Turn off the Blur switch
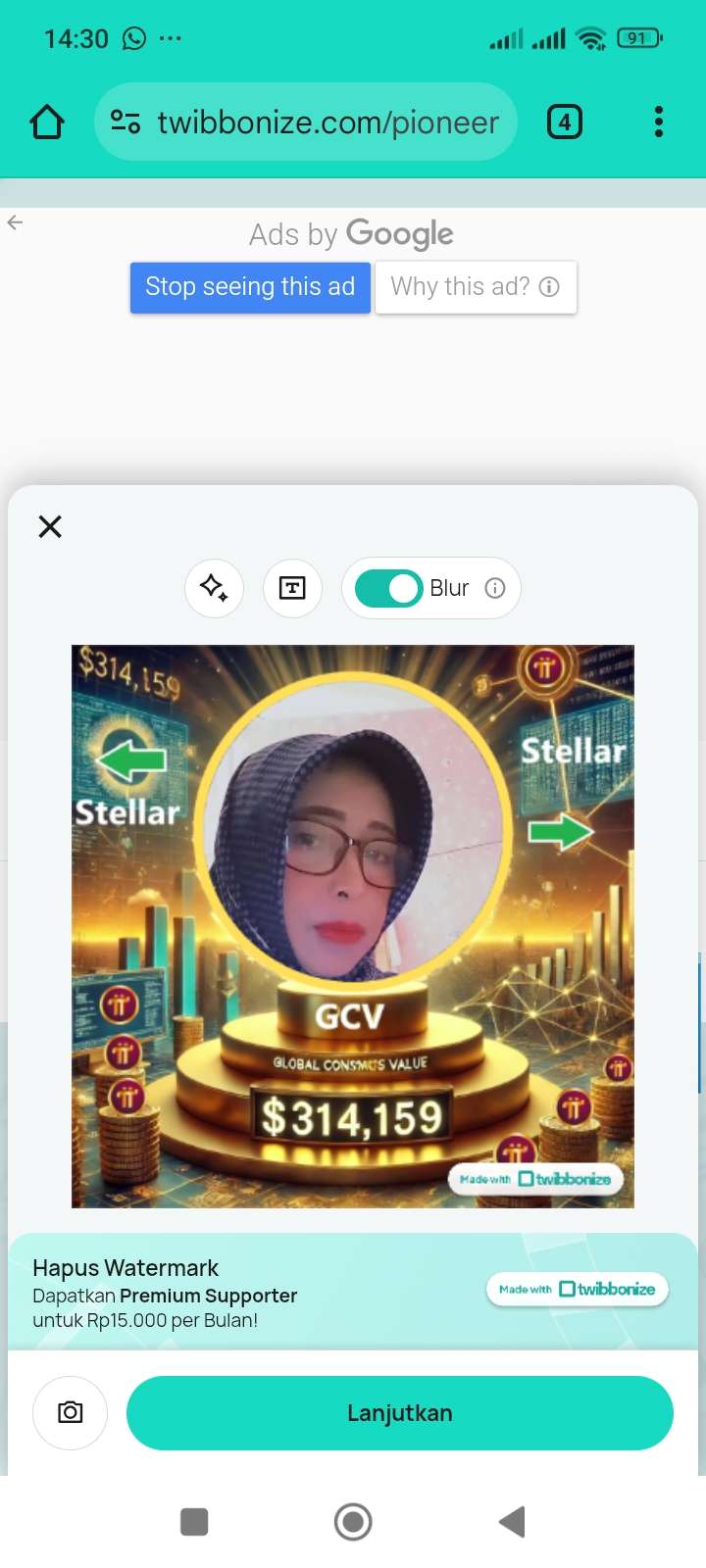Viewport: 706px width, 1568px height. coord(388,588)
